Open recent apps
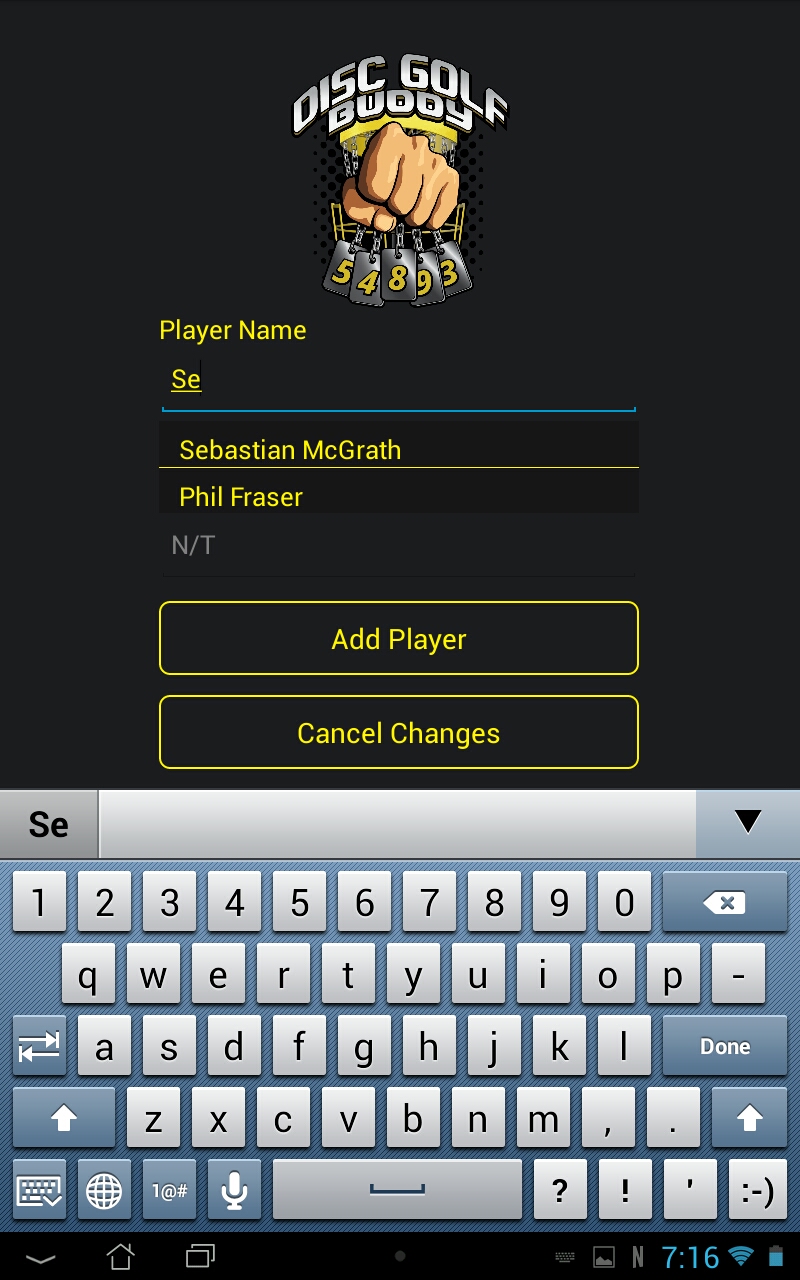Screen dimensions: 800x1280 pyautogui.click(x=200, y=1256)
